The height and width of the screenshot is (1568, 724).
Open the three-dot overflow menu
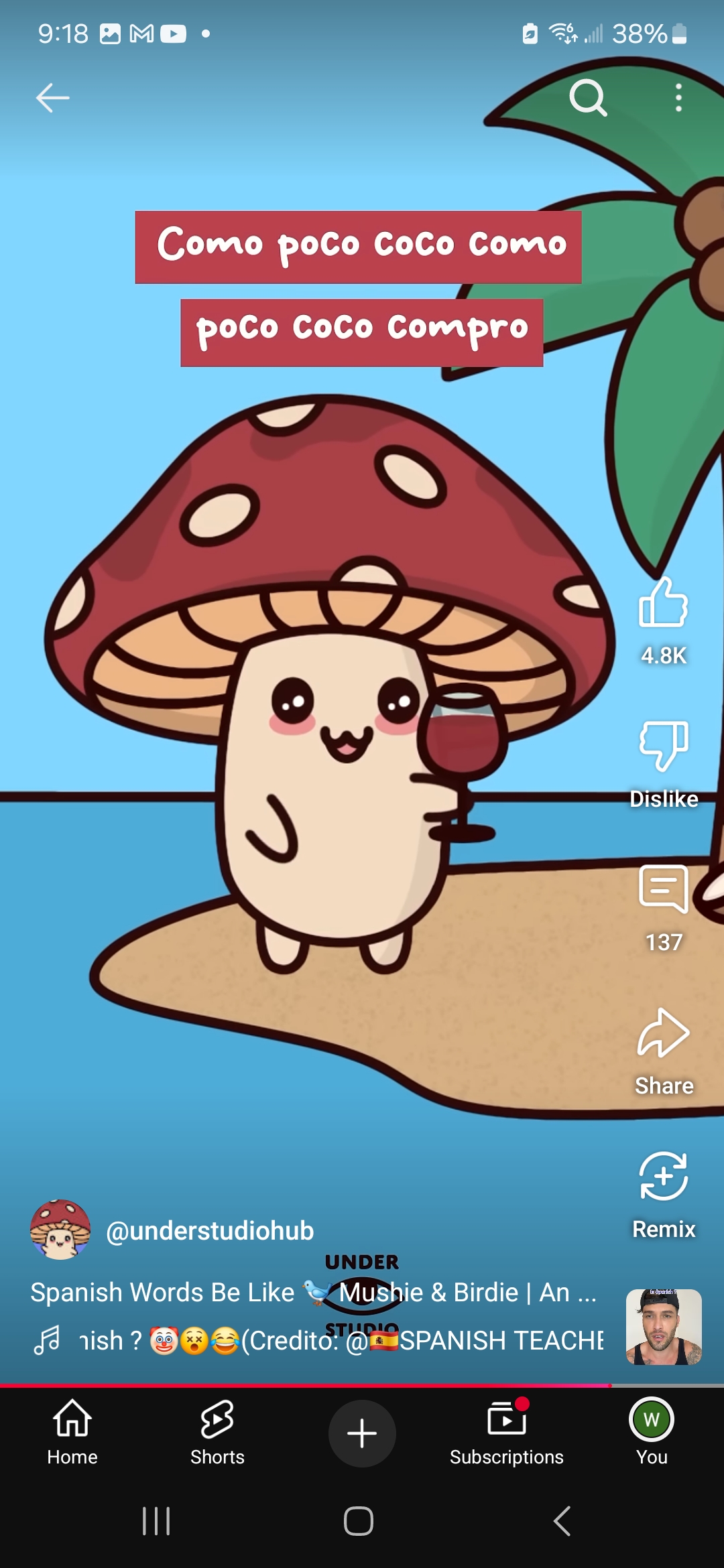click(x=678, y=98)
